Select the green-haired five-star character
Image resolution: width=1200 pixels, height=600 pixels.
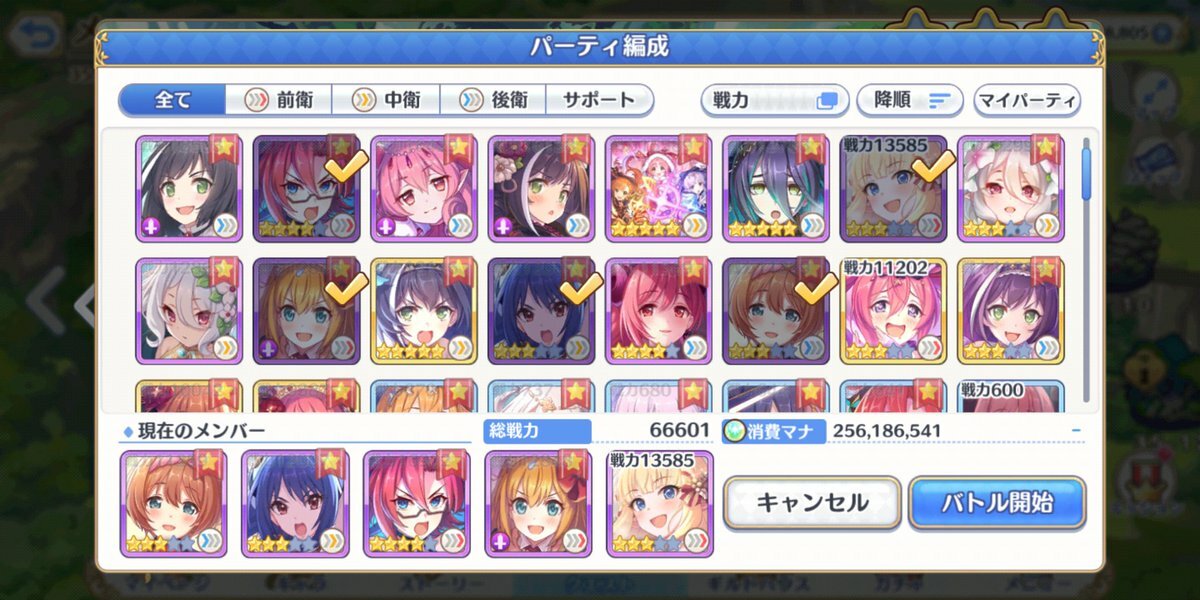click(x=775, y=189)
